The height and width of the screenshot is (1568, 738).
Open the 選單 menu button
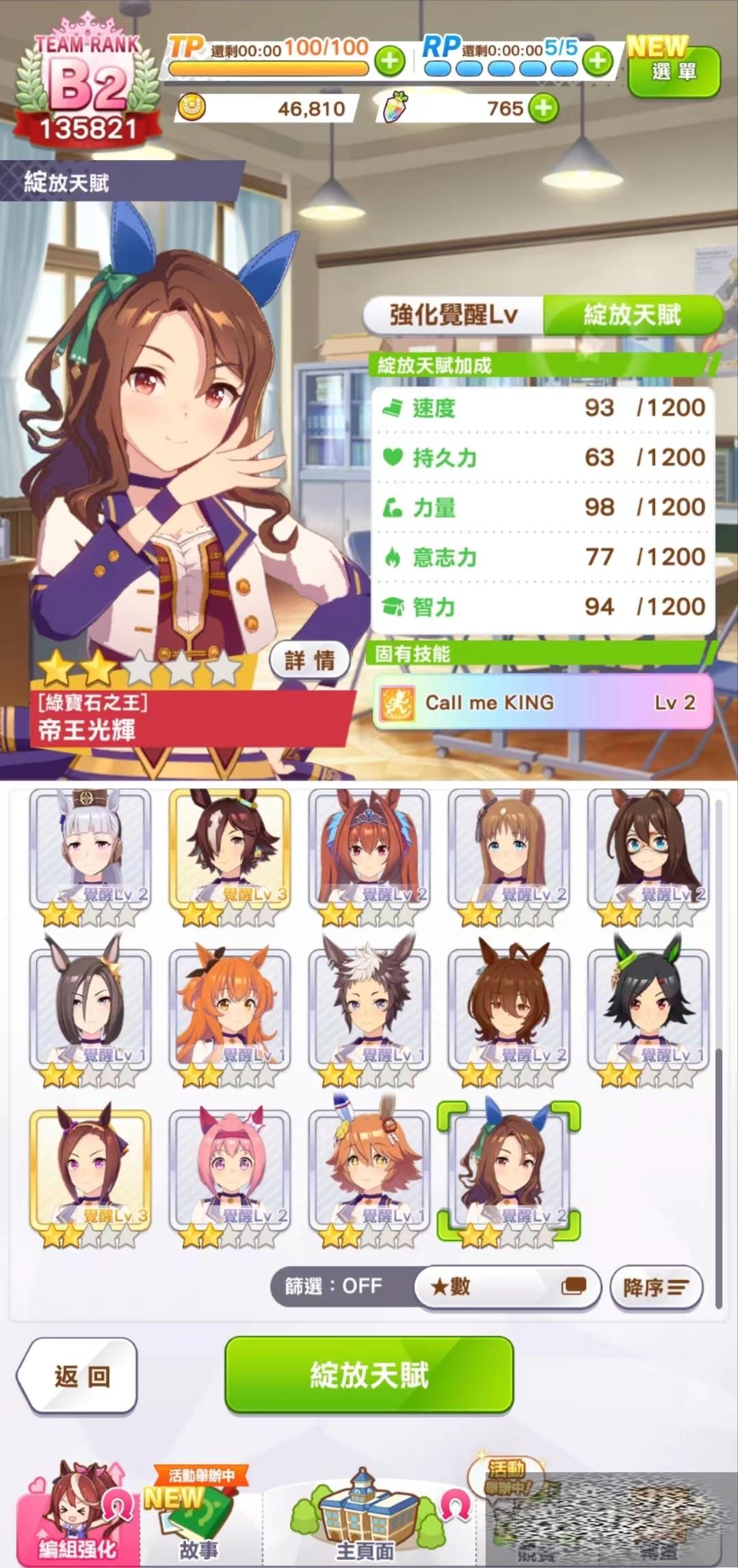pyautogui.click(x=674, y=72)
